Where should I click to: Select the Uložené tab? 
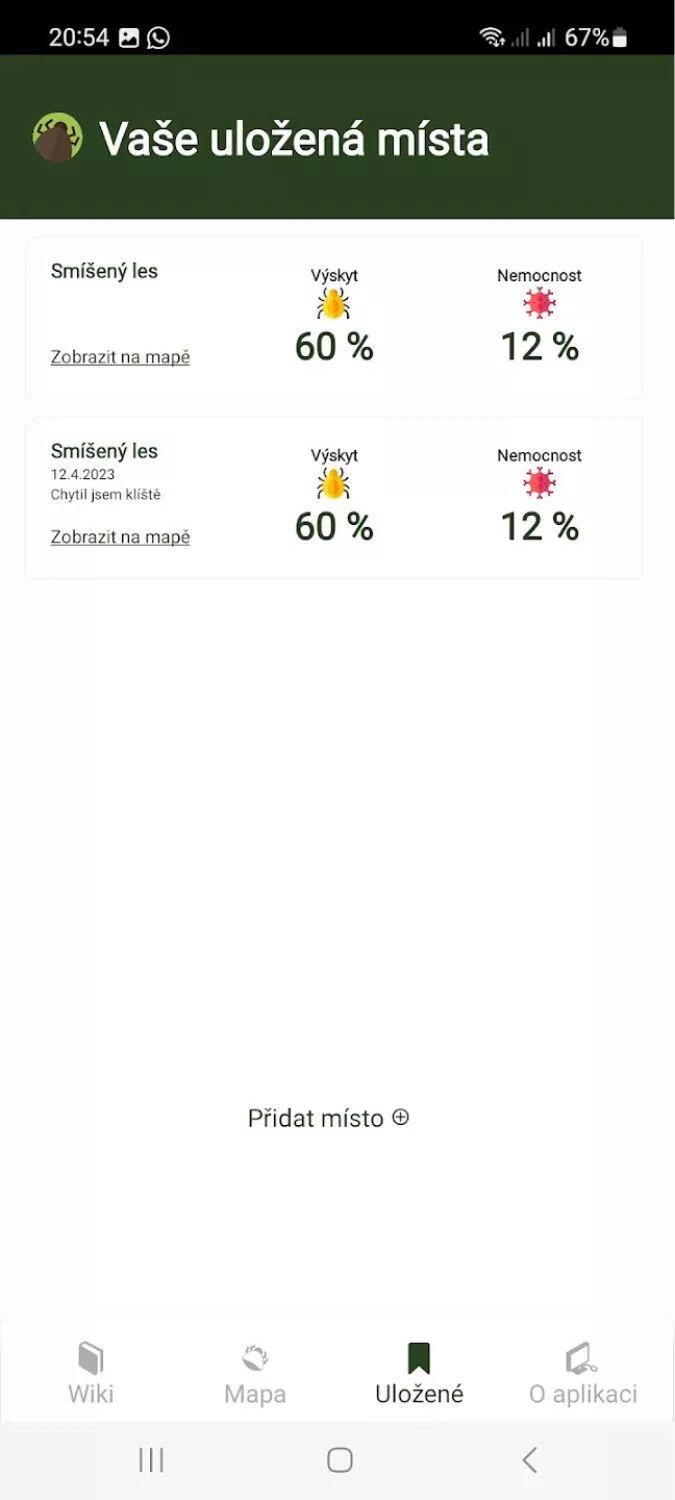[x=419, y=1374]
